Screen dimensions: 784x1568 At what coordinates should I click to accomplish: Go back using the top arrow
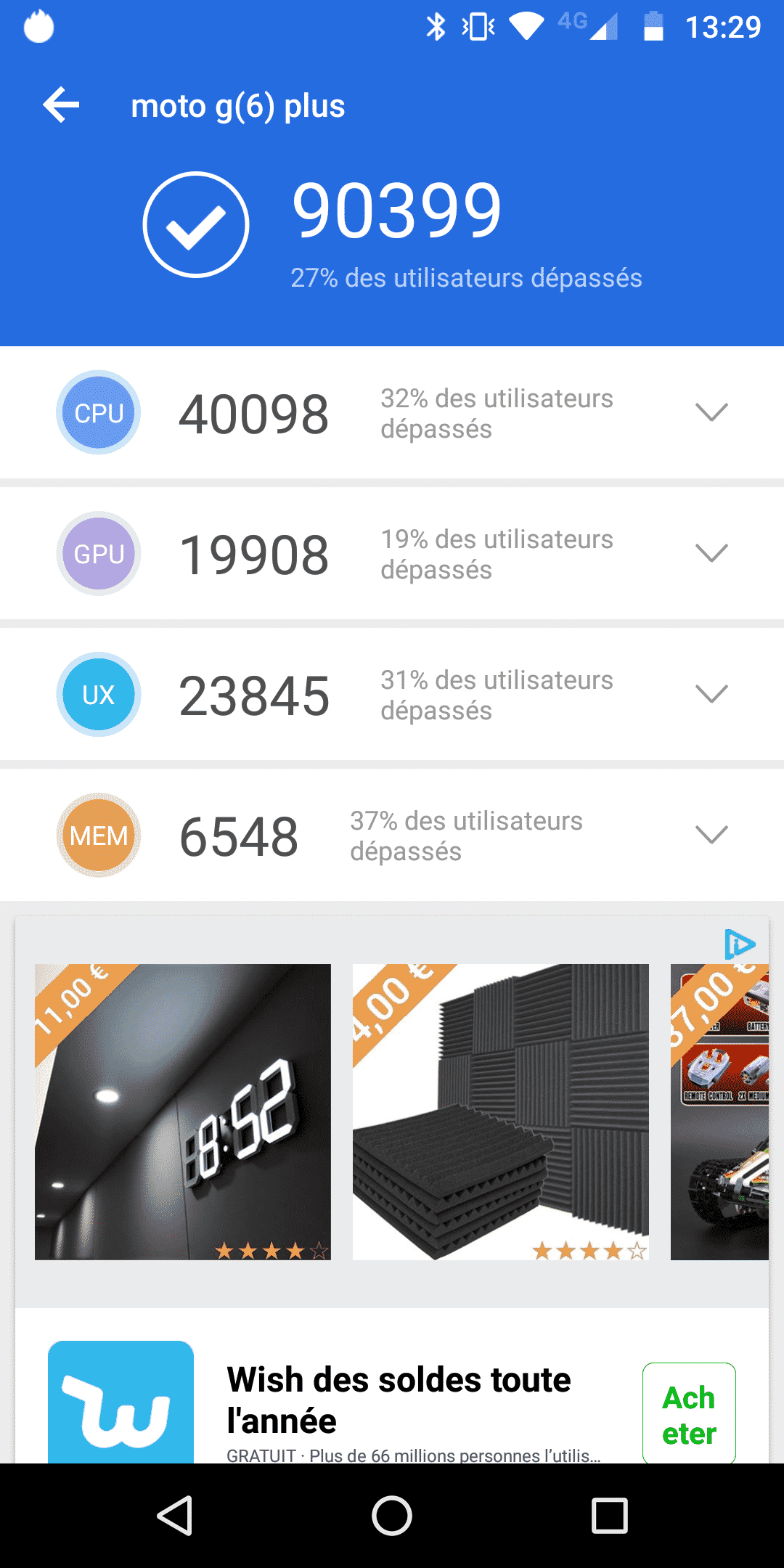[x=61, y=106]
